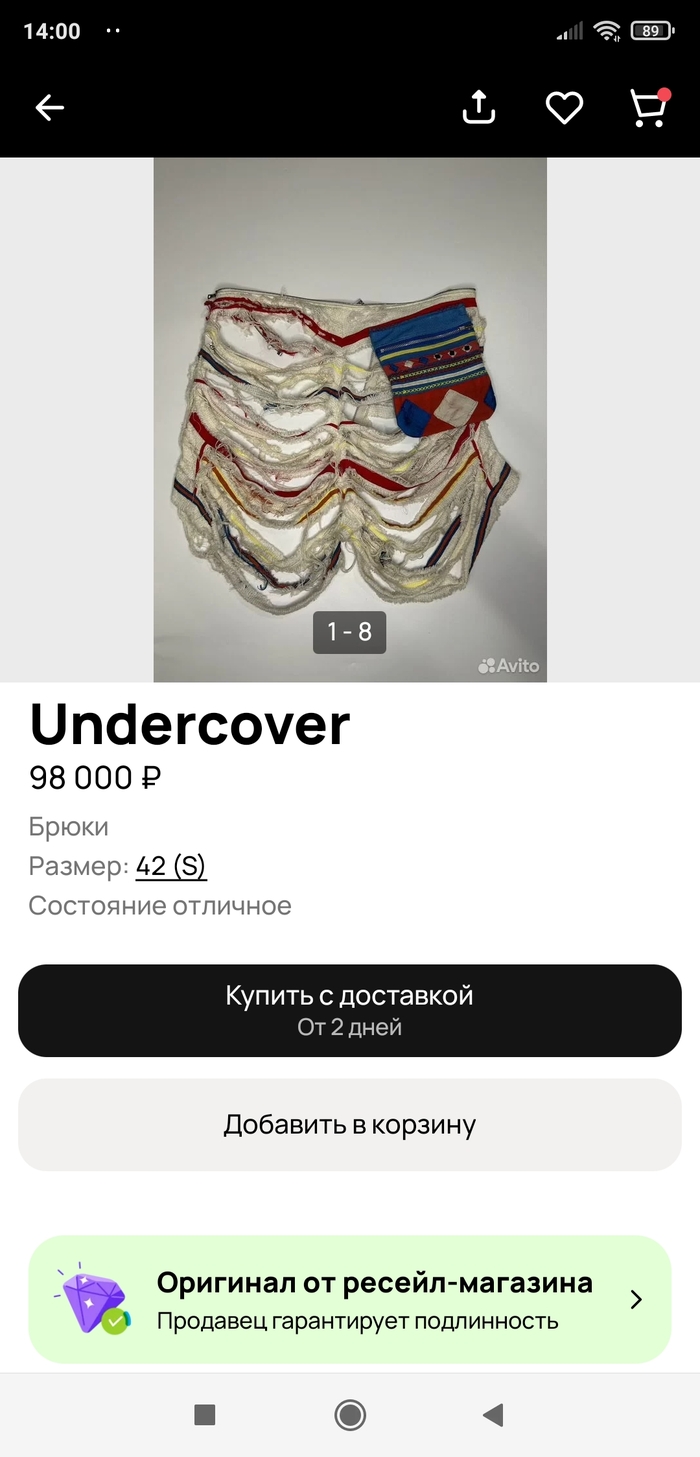Share this Undercover listing
The width and height of the screenshot is (700, 1457).
[479, 108]
